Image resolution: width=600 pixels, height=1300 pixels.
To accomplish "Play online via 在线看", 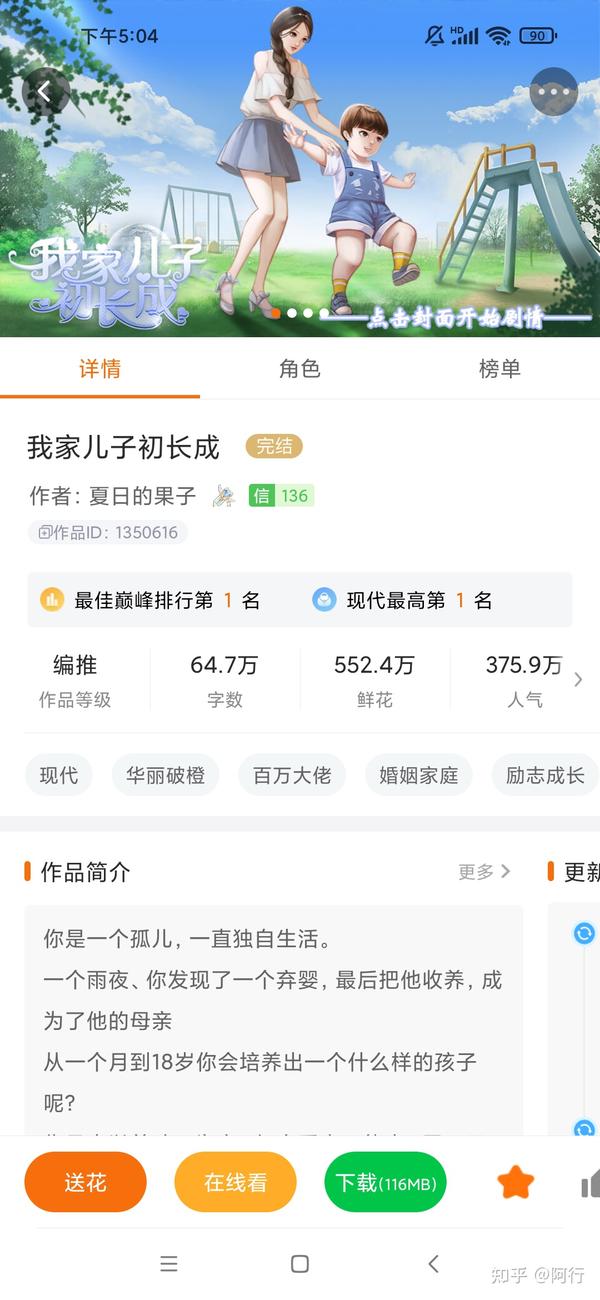I will (x=235, y=1182).
